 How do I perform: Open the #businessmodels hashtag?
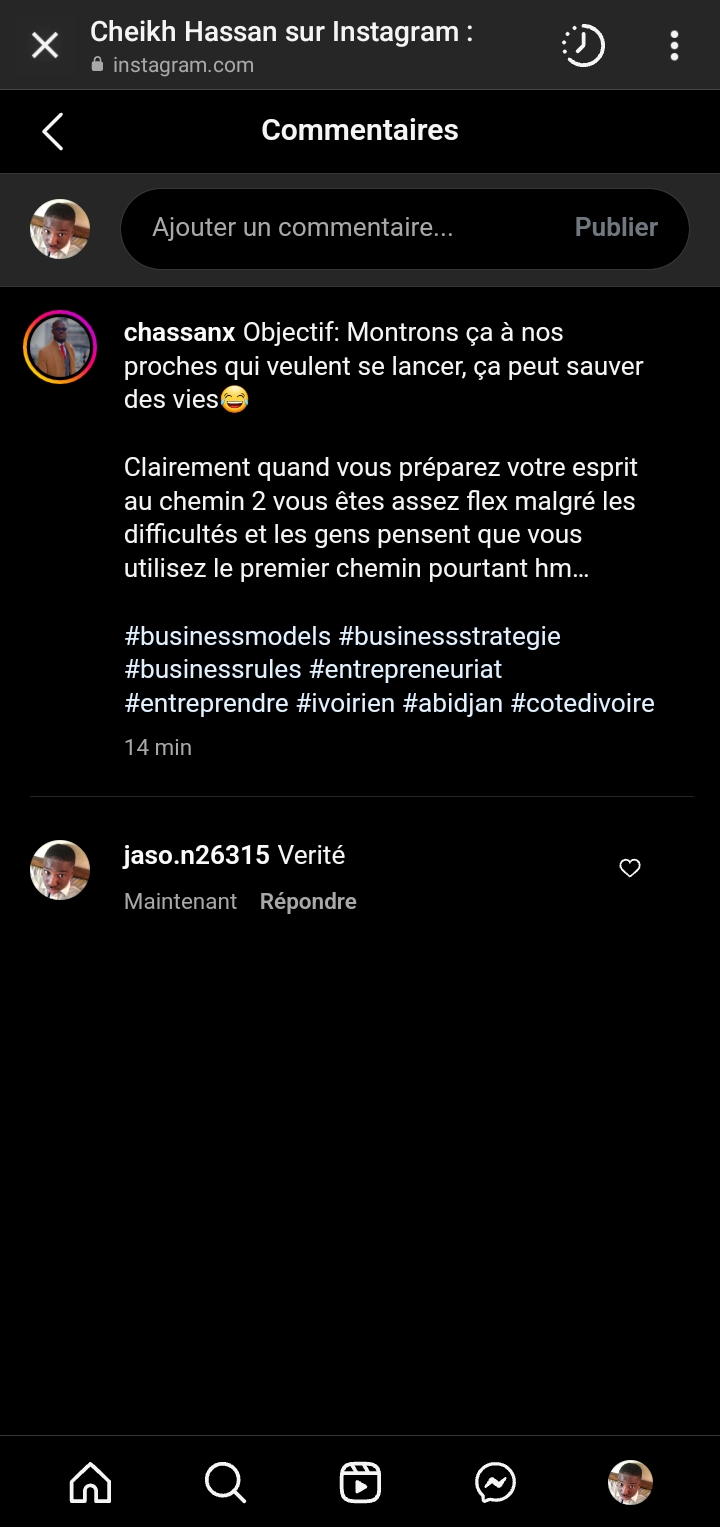pos(227,636)
